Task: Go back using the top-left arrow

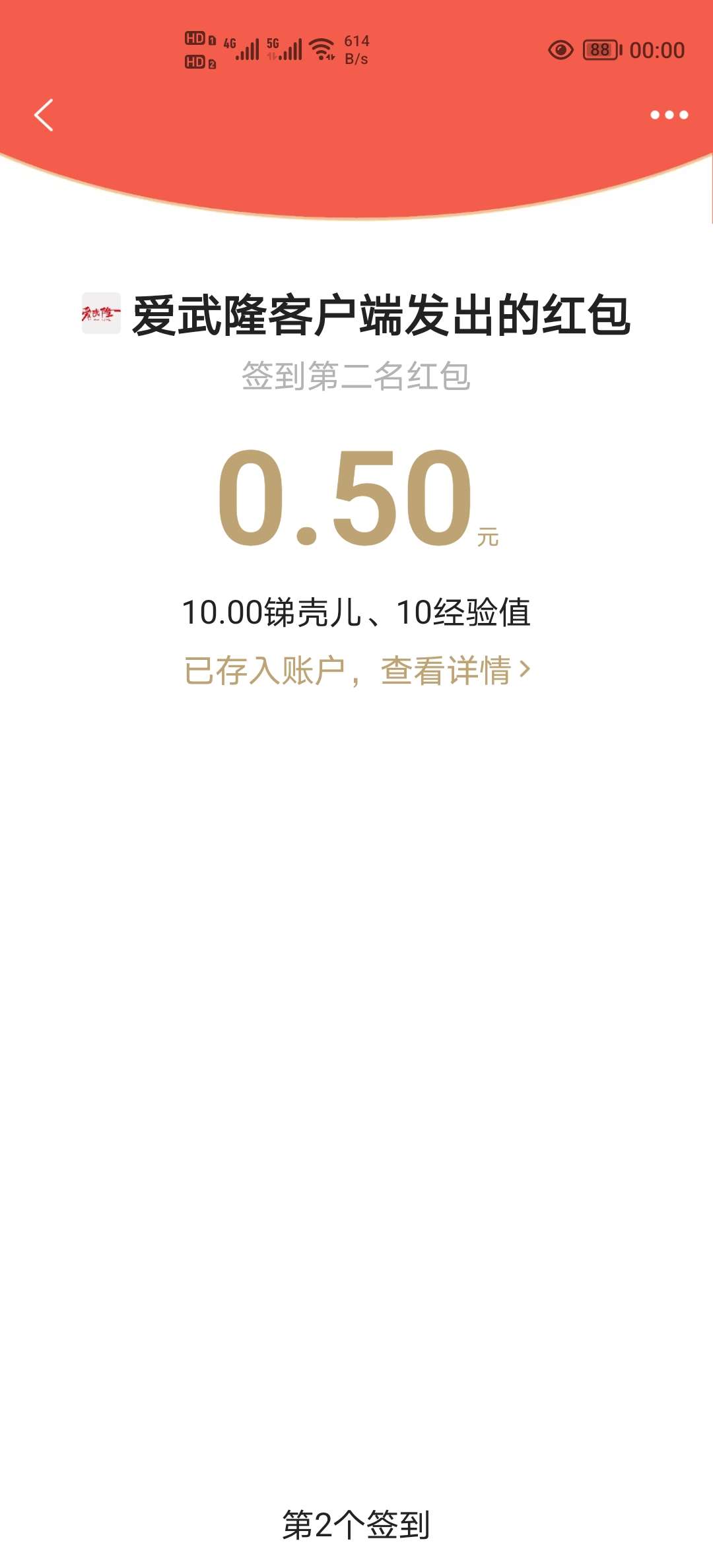Action: (x=44, y=115)
